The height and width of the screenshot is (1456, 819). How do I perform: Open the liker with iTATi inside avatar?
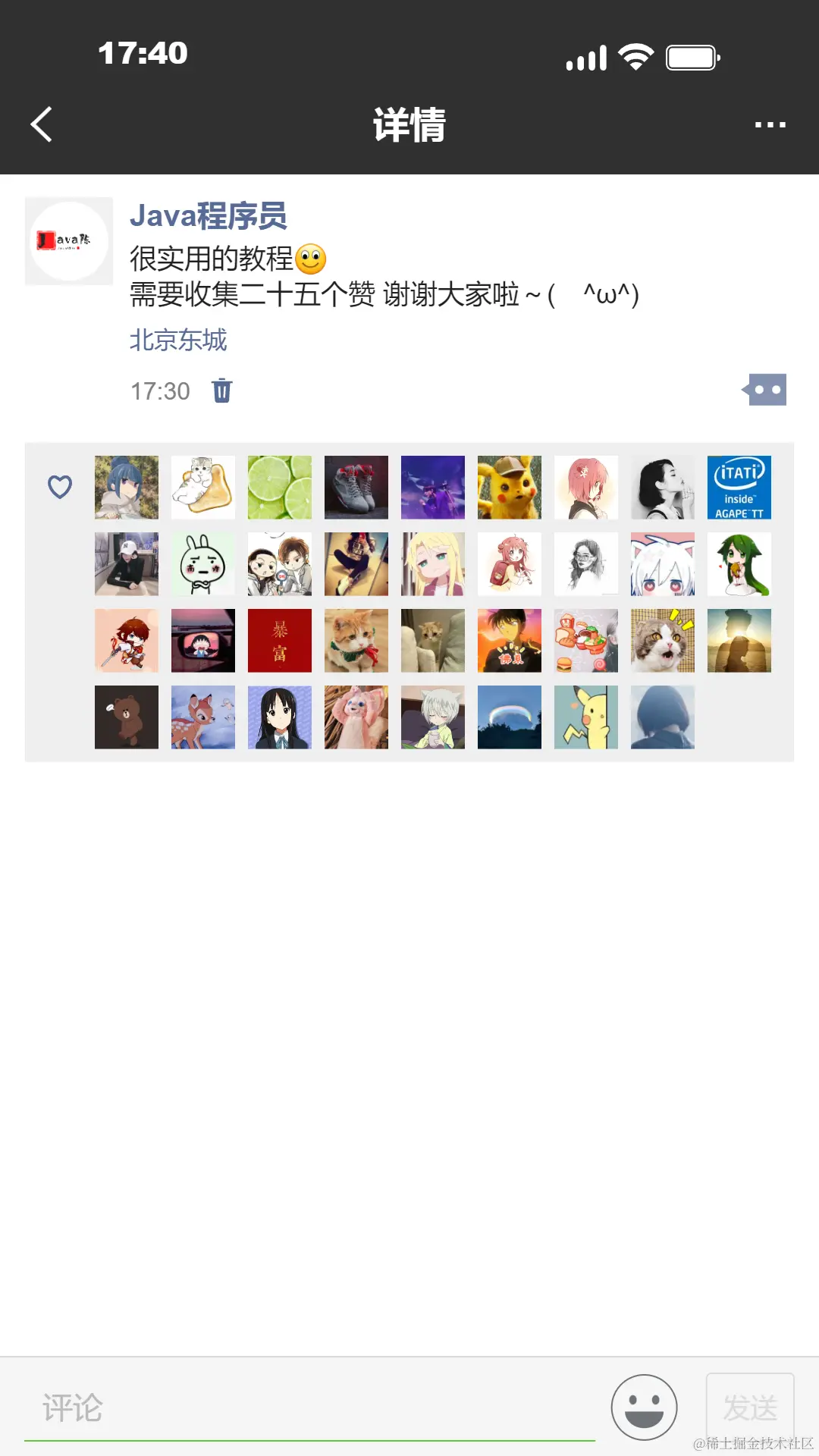click(739, 488)
